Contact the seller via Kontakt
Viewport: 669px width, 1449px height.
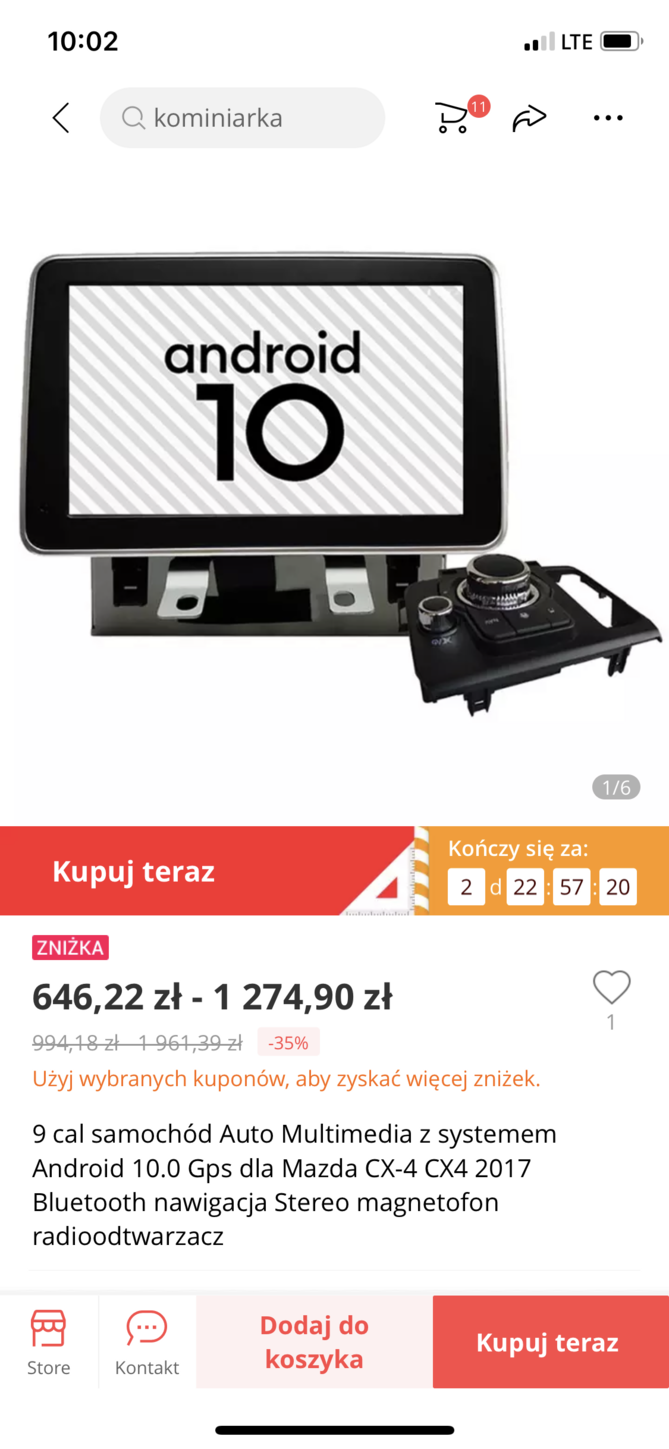[147, 1342]
